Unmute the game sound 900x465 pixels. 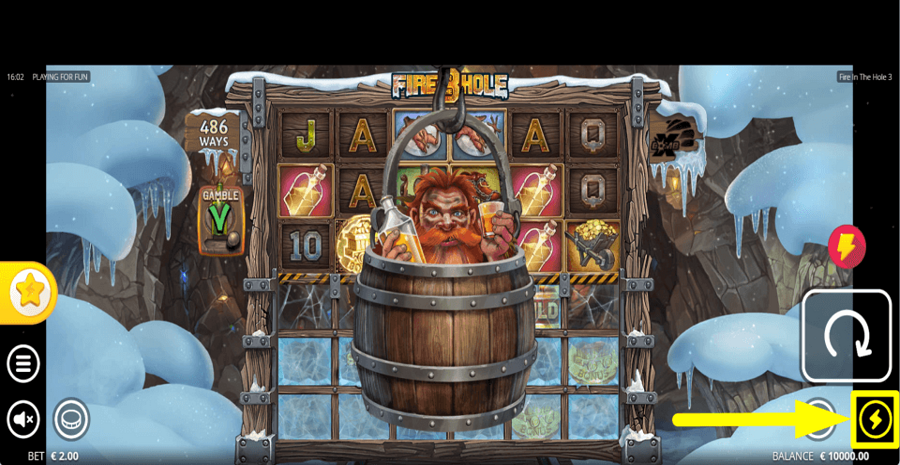(24, 418)
